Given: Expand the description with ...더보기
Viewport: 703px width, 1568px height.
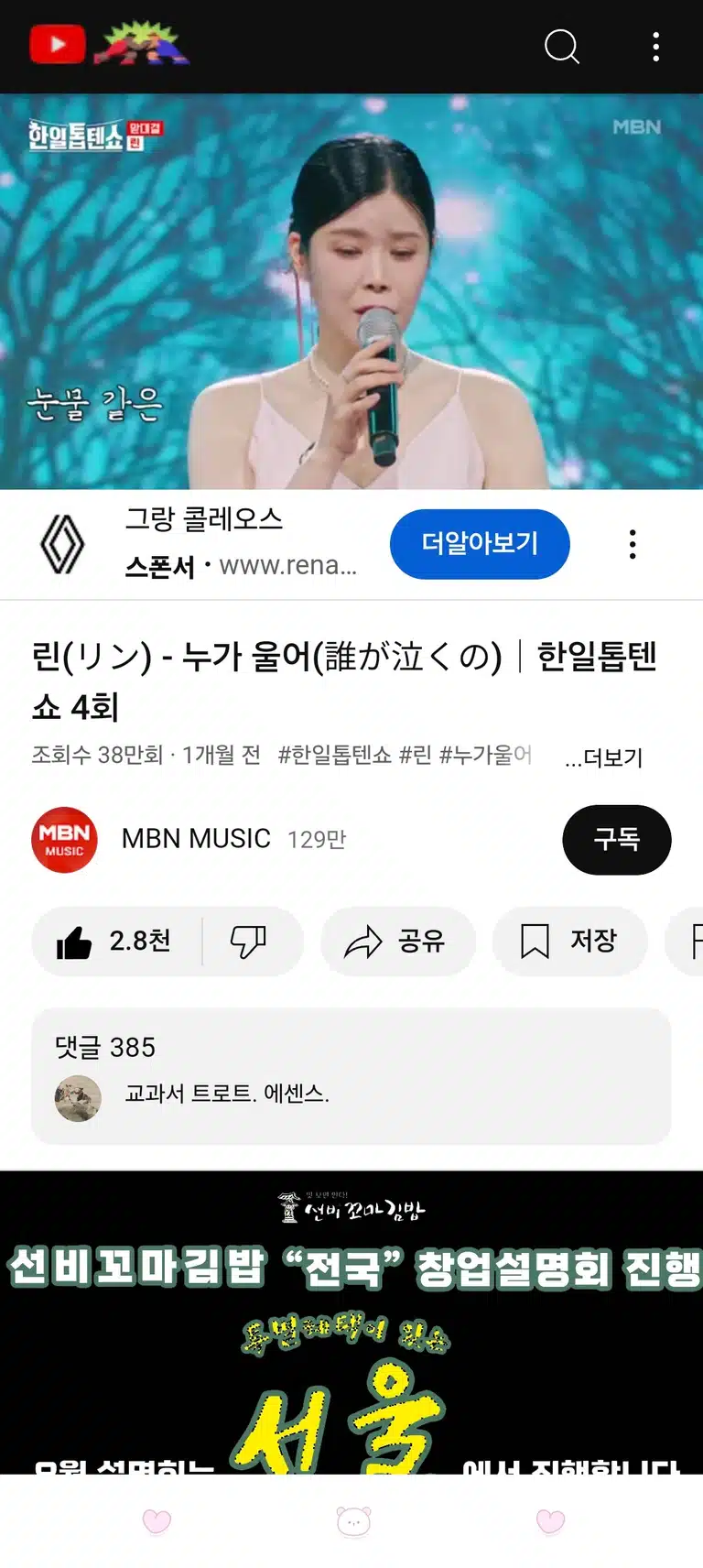Looking at the screenshot, I should point(603,757).
